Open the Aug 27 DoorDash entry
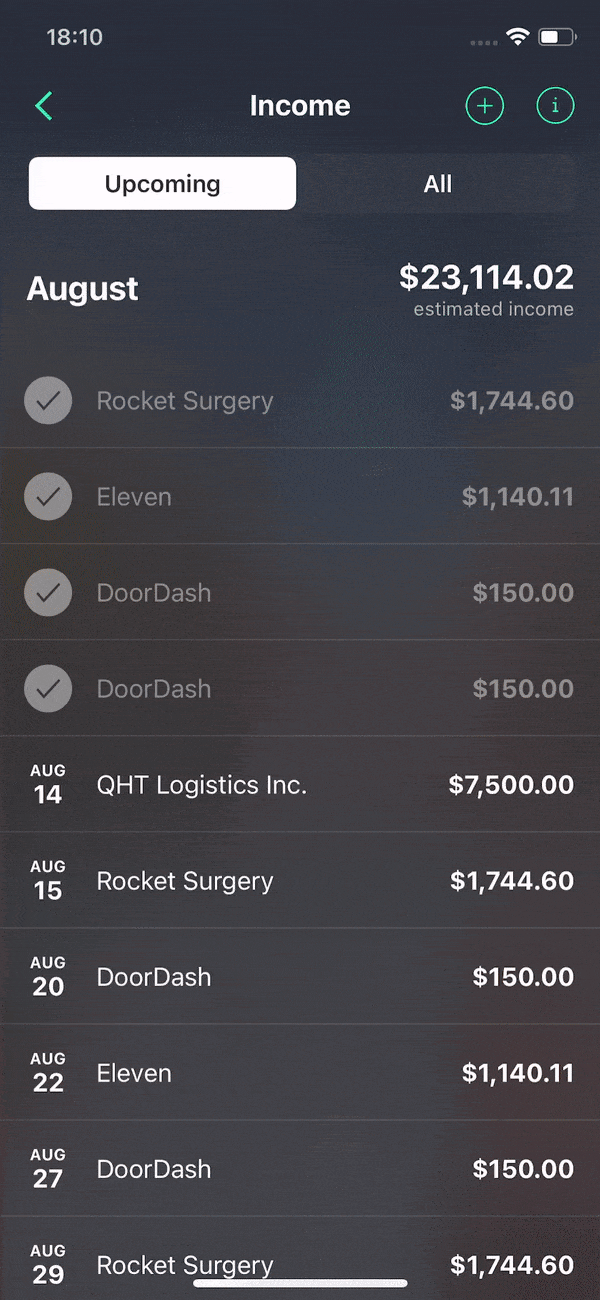 [x=300, y=1169]
